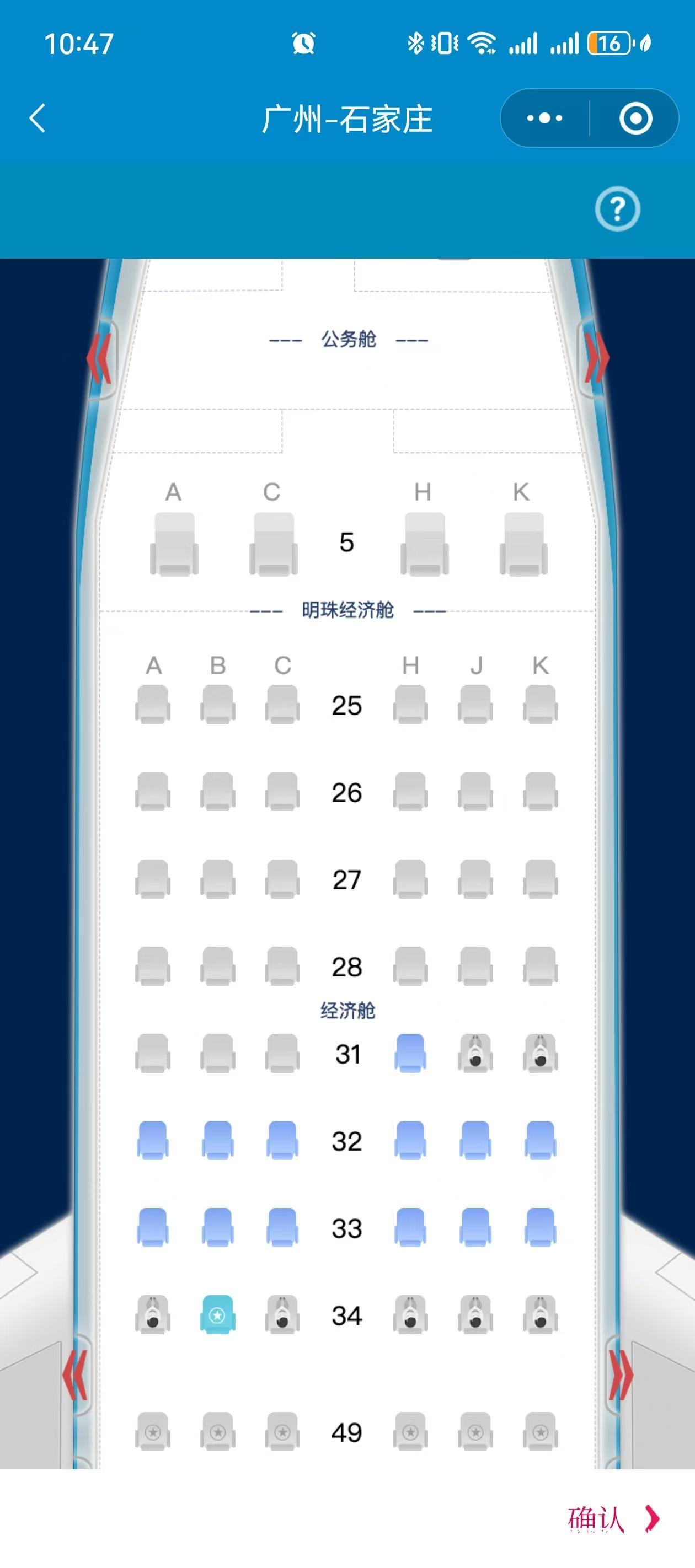The height and width of the screenshot is (1568, 695).
Task: Close the mini program with the circle button
Action: click(635, 118)
